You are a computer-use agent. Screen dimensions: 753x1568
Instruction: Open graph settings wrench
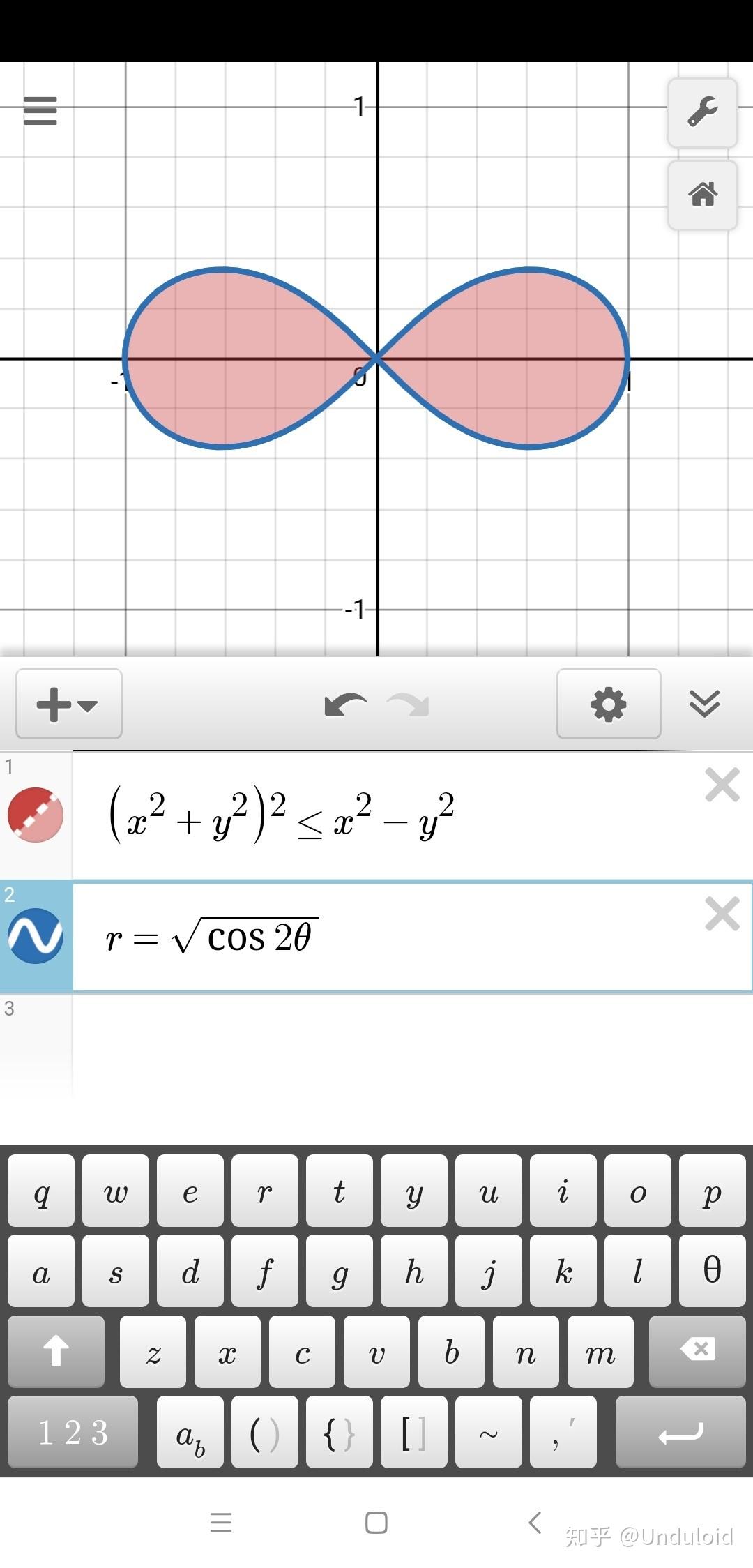[703, 112]
